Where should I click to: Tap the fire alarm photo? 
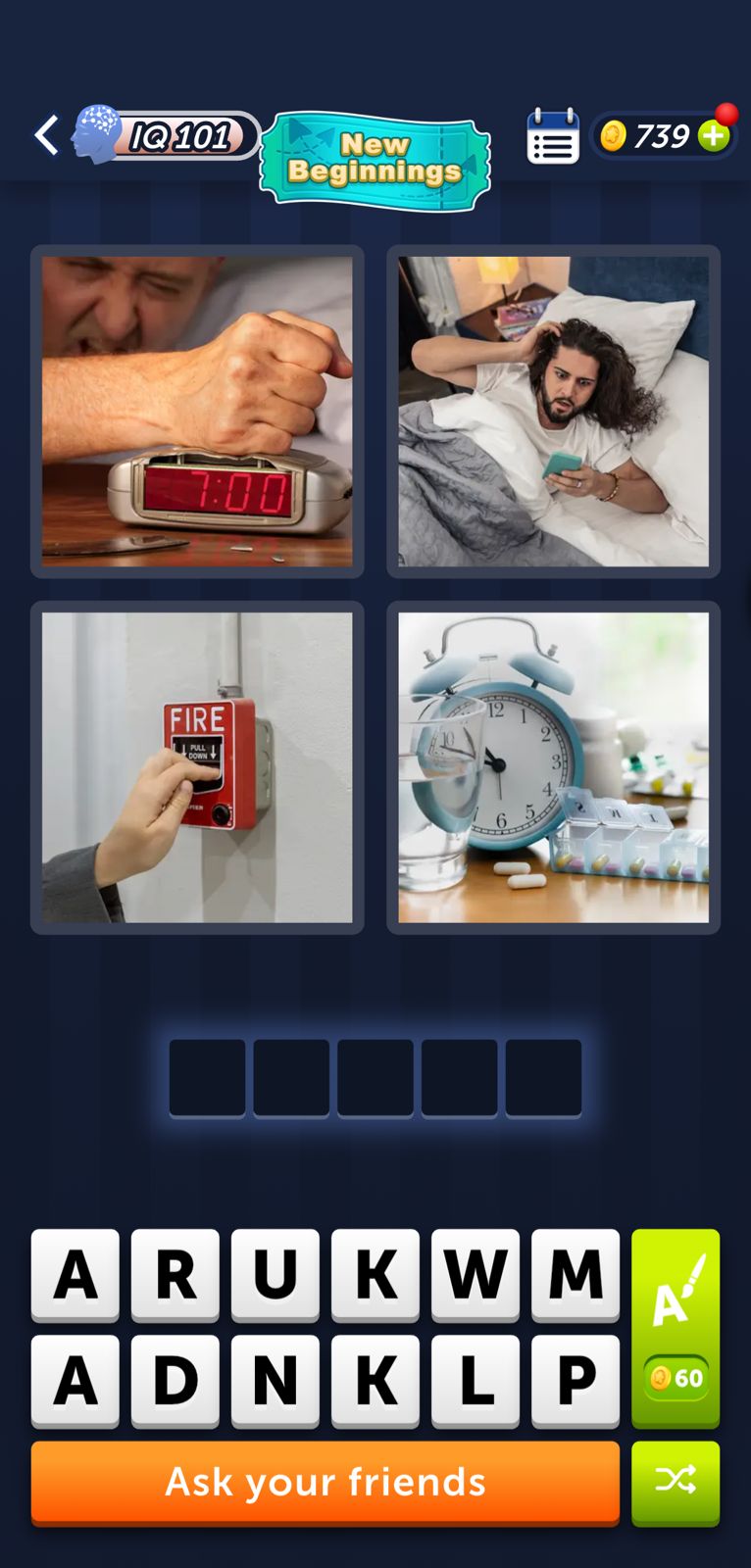click(x=196, y=767)
